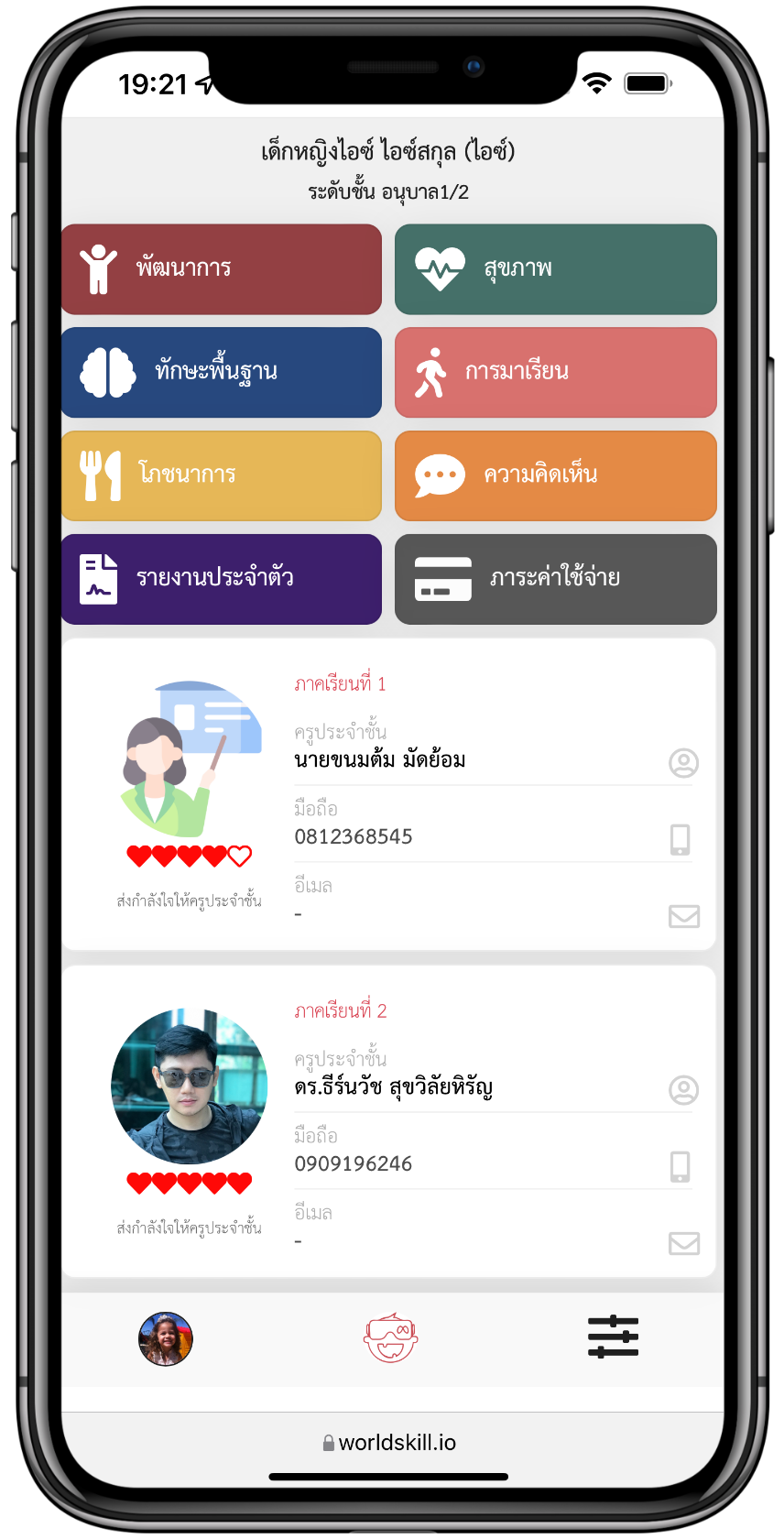Open รายงานประจำตัว personal report
Screen dimensions: 784x1539
tap(222, 579)
